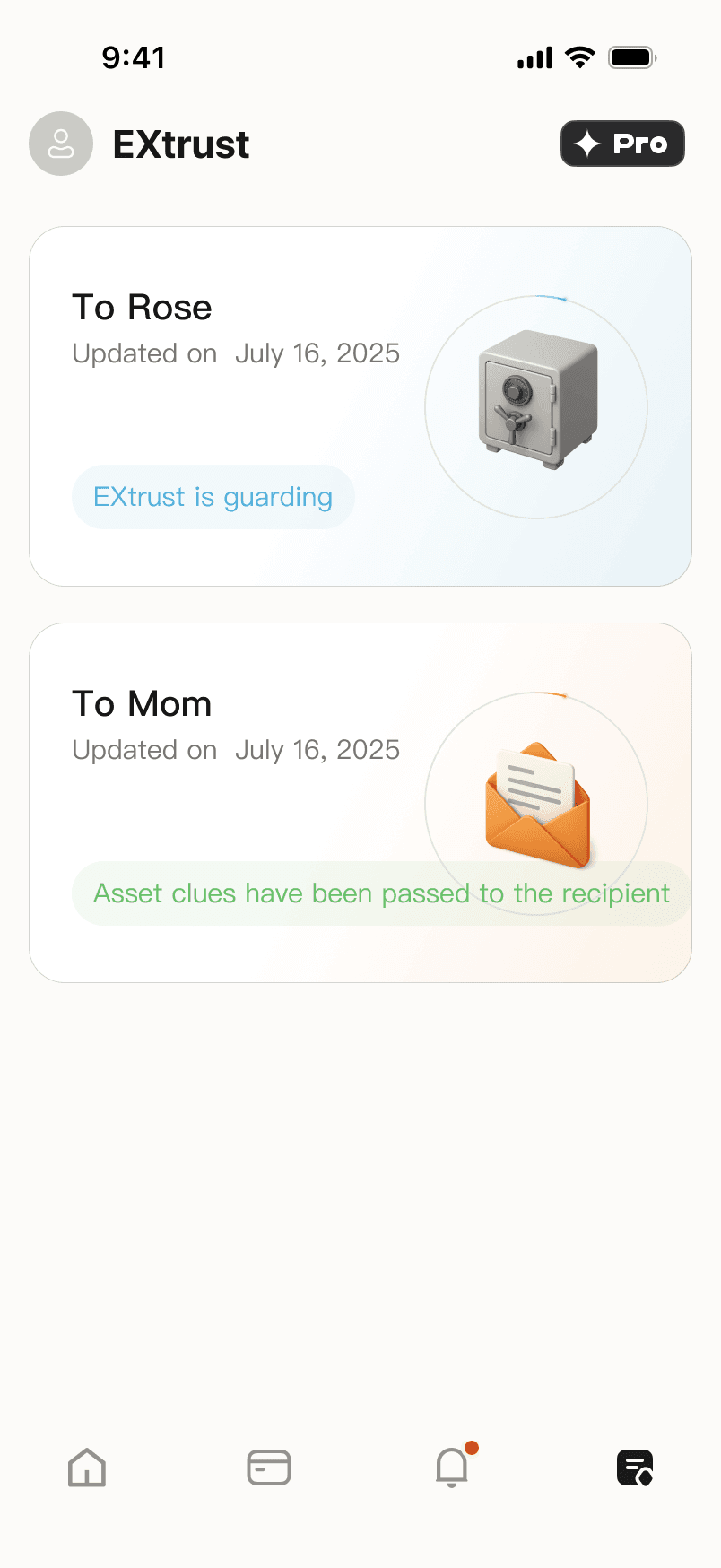Tap Updated on July 16 under To Mom

click(235, 749)
